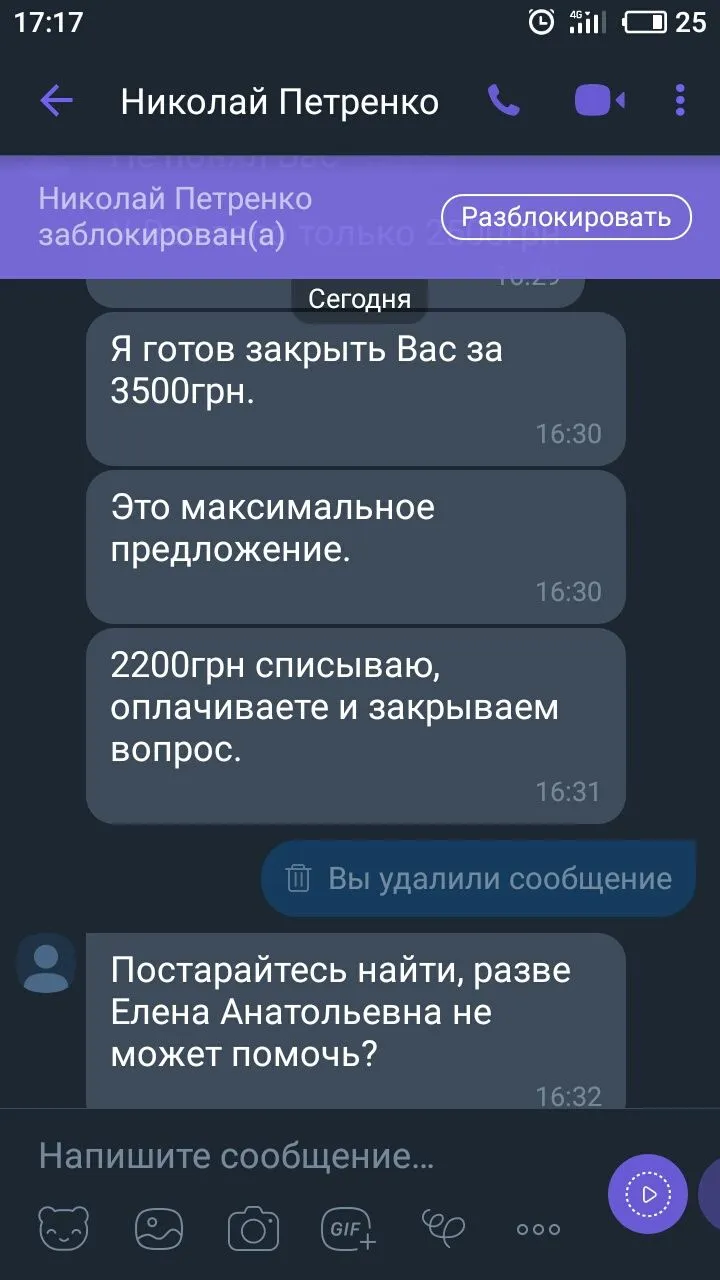Start a voice call with Николай Петренко

[503, 101]
